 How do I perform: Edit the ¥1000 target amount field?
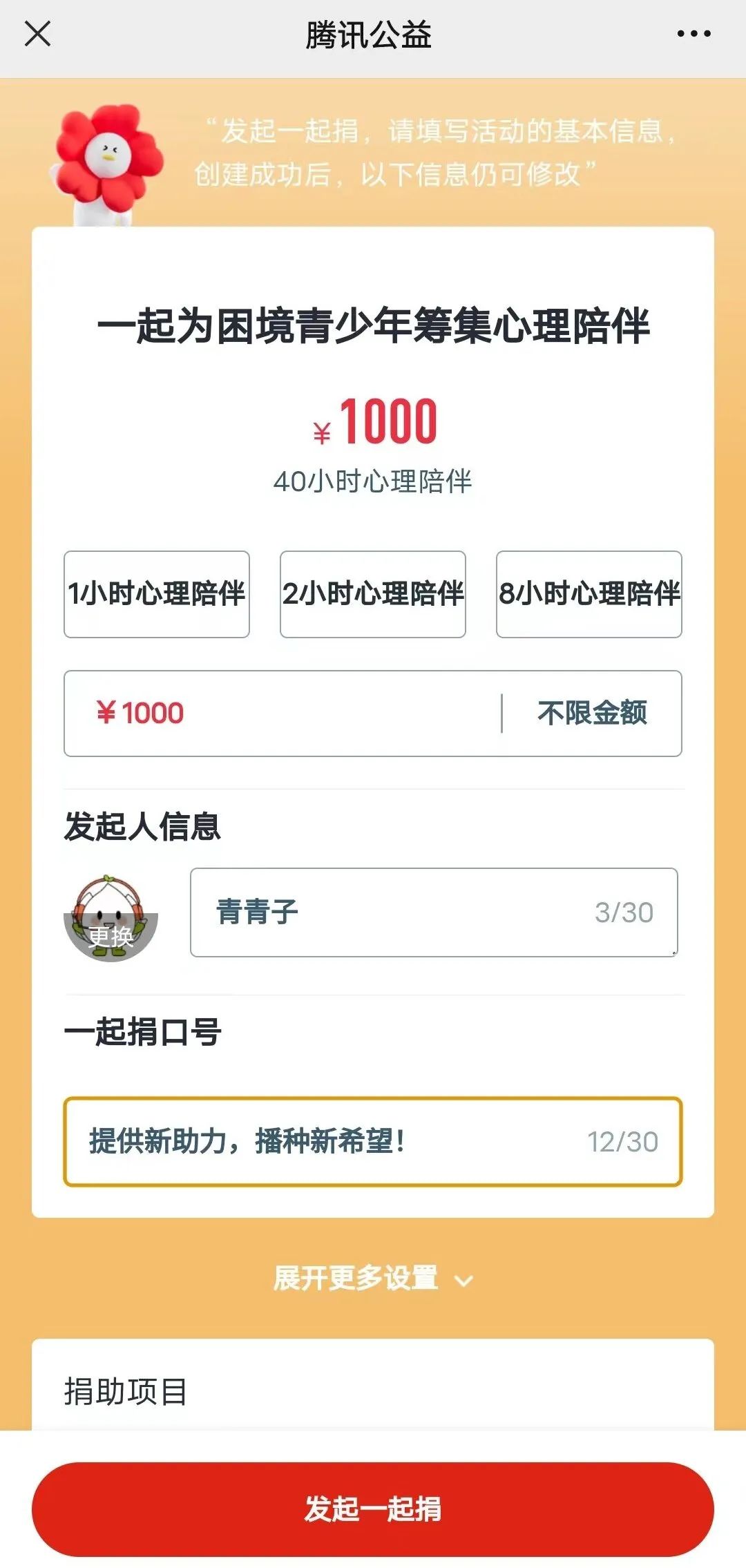pyautogui.click(x=276, y=713)
